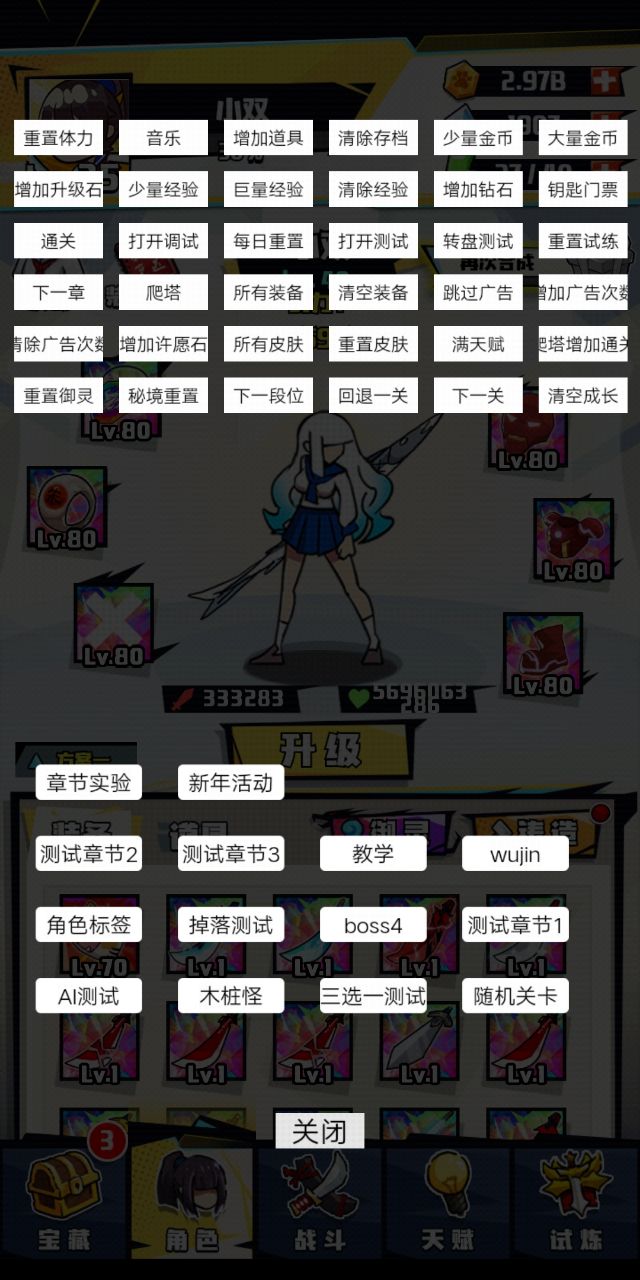
Task: Toggle the 音乐 option
Action: (163, 138)
